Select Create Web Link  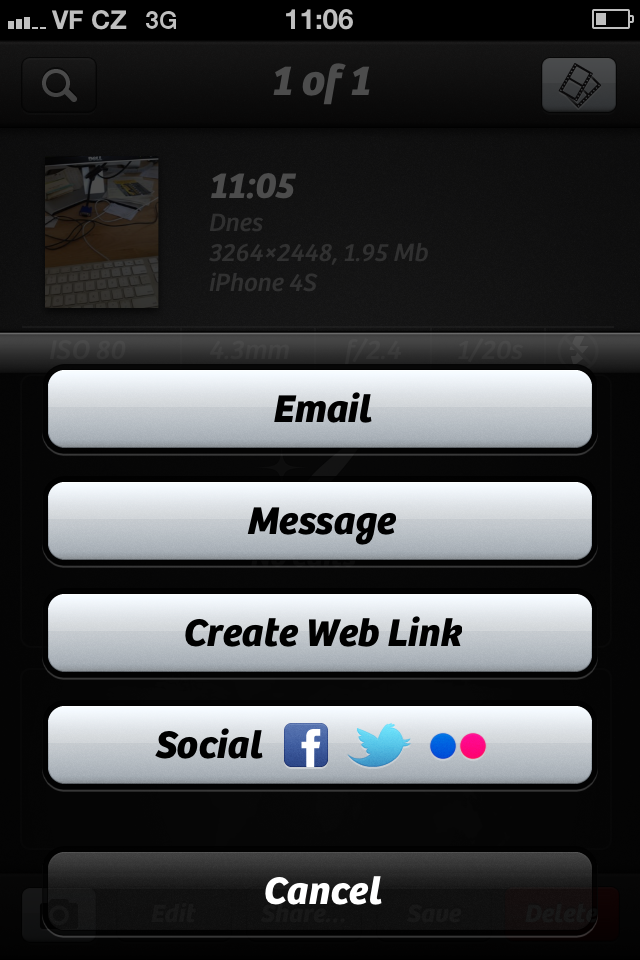(x=320, y=633)
